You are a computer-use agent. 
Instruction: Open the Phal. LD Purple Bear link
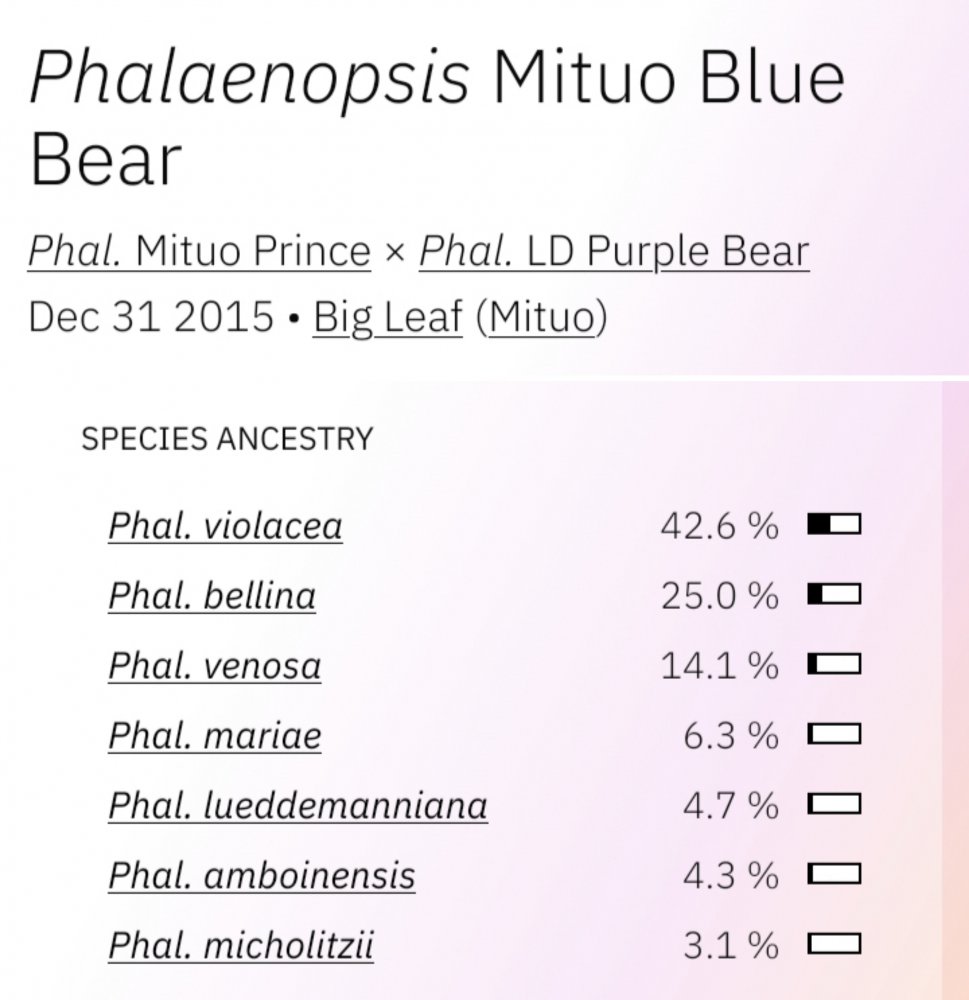pos(614,251)
